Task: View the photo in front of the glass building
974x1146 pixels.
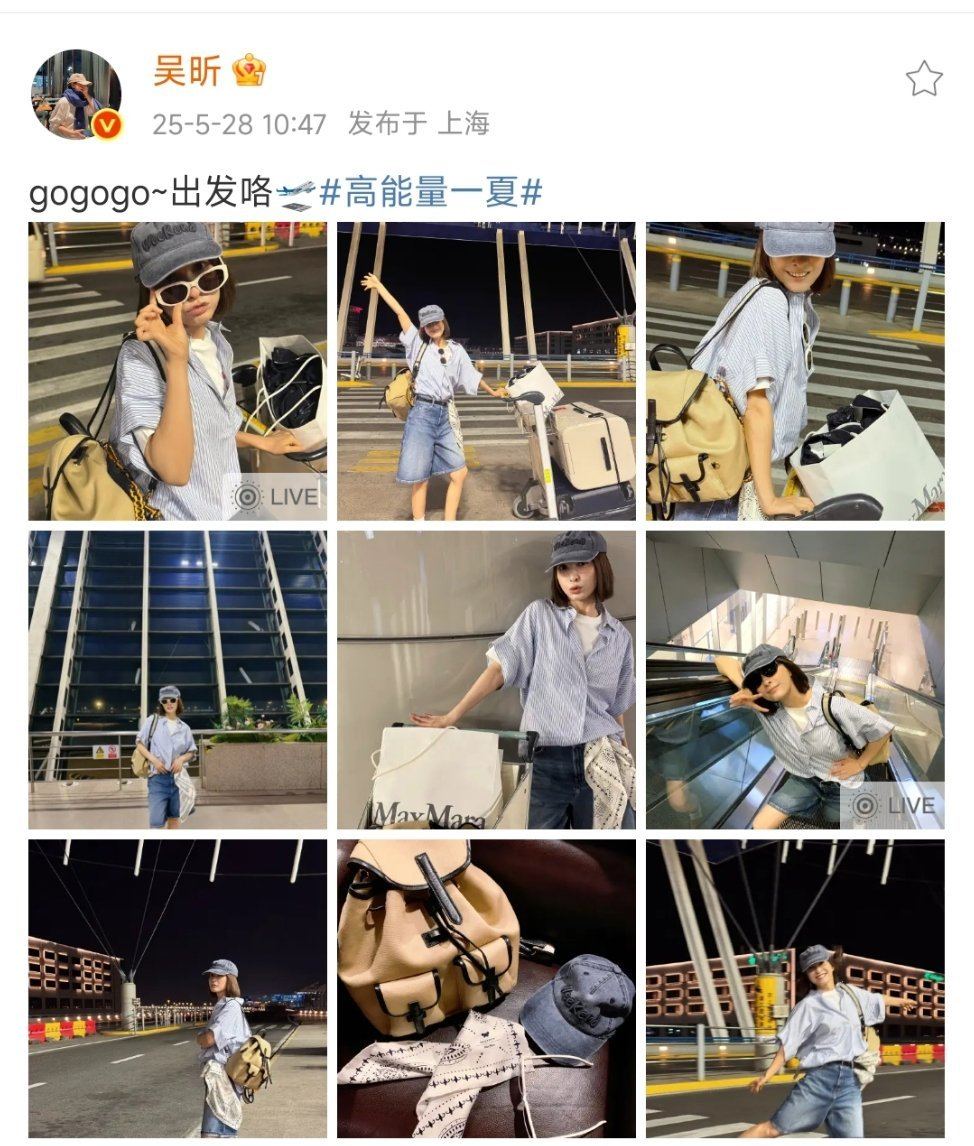Action: point(177,679)
